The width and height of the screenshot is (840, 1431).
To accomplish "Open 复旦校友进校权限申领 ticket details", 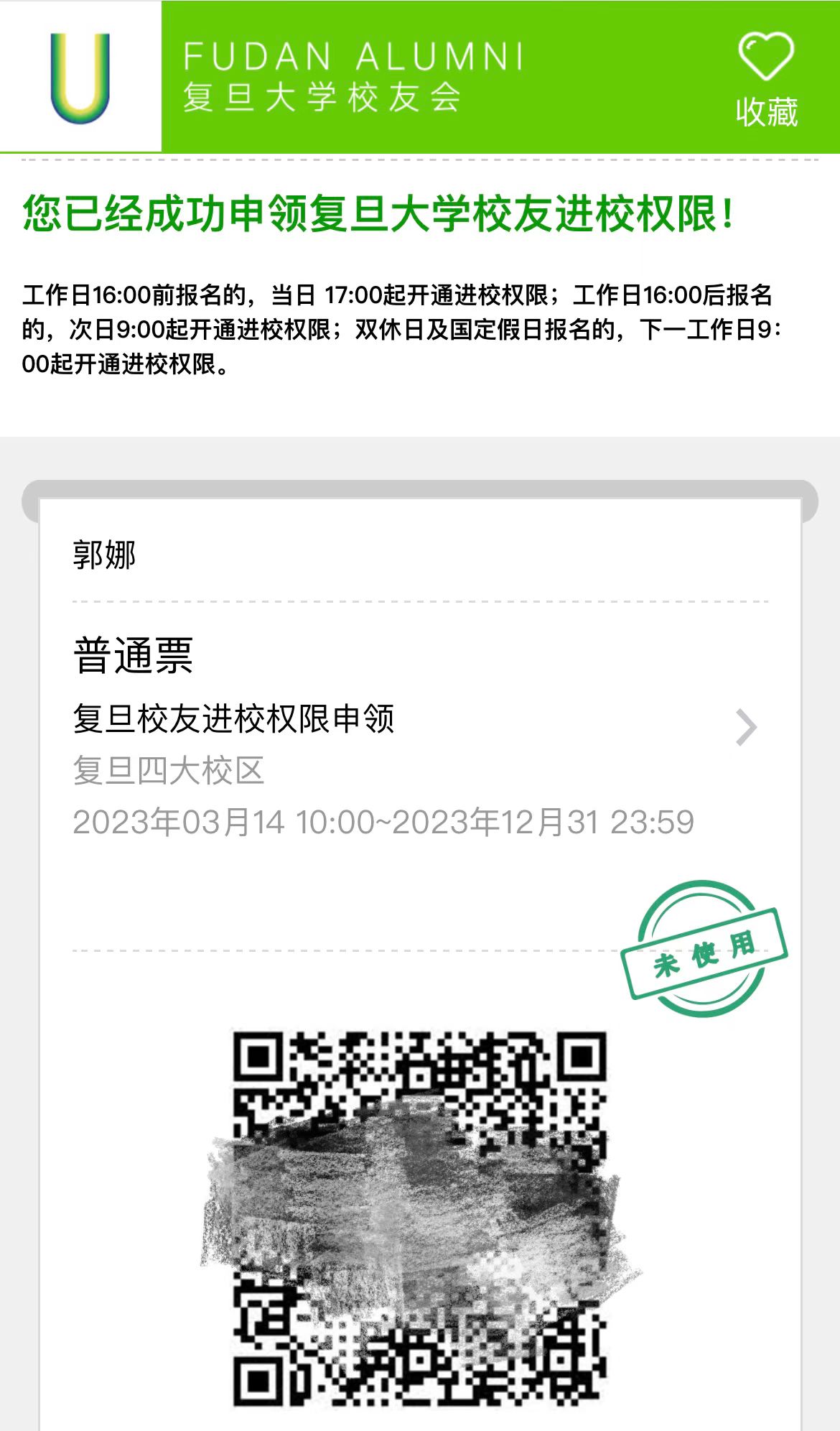I will point(415,726).
